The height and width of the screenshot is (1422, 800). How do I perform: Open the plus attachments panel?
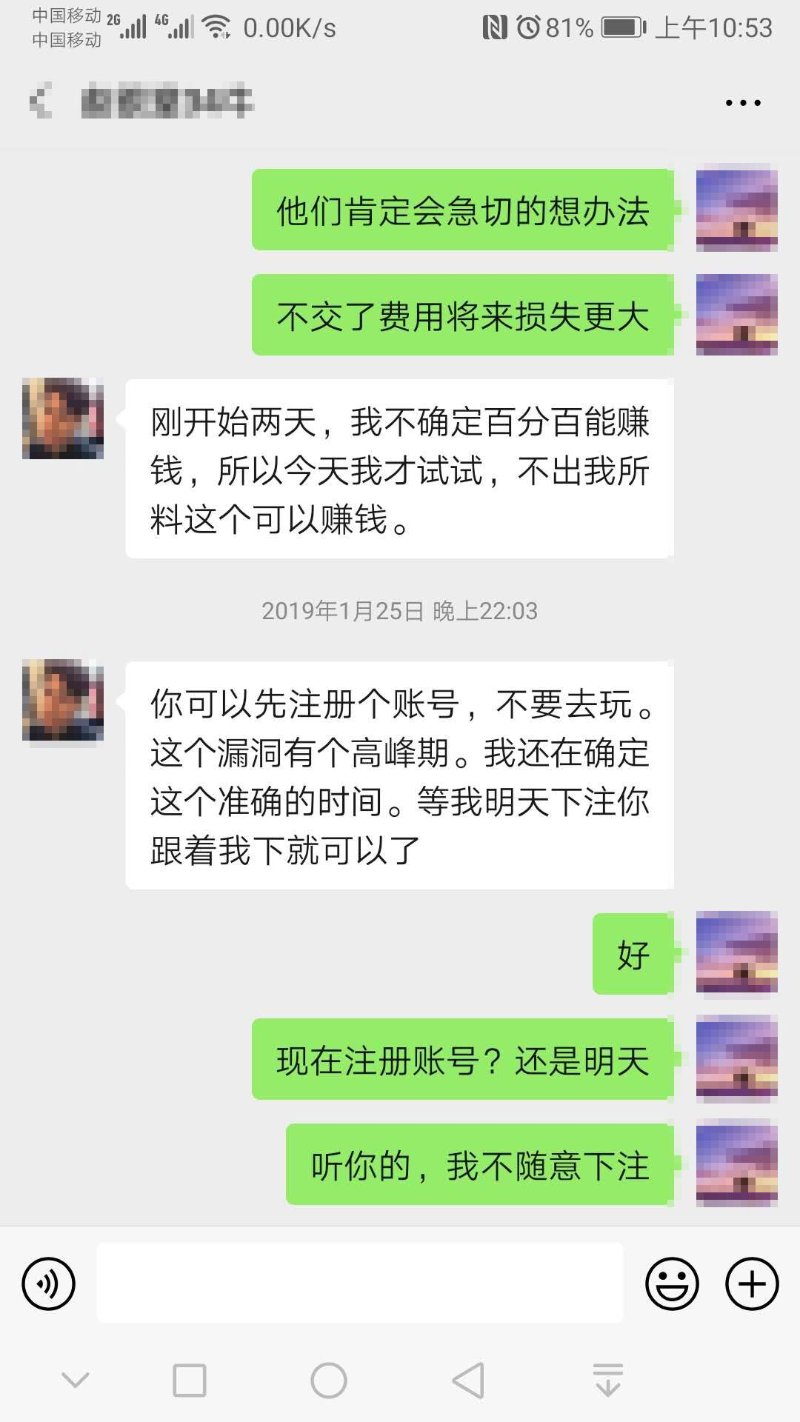click(x=752, y=1283)
